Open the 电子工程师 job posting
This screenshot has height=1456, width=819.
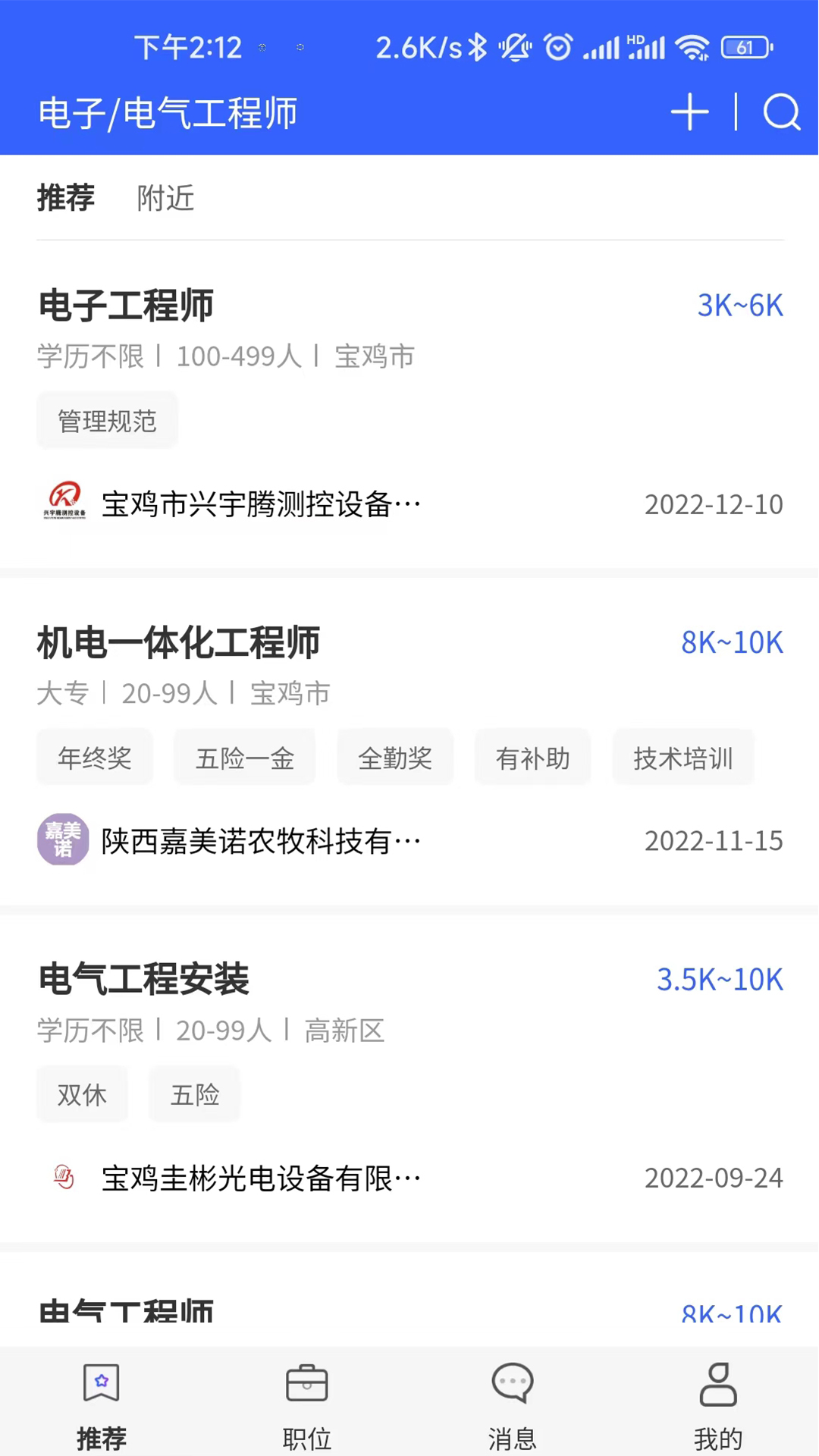126,306
